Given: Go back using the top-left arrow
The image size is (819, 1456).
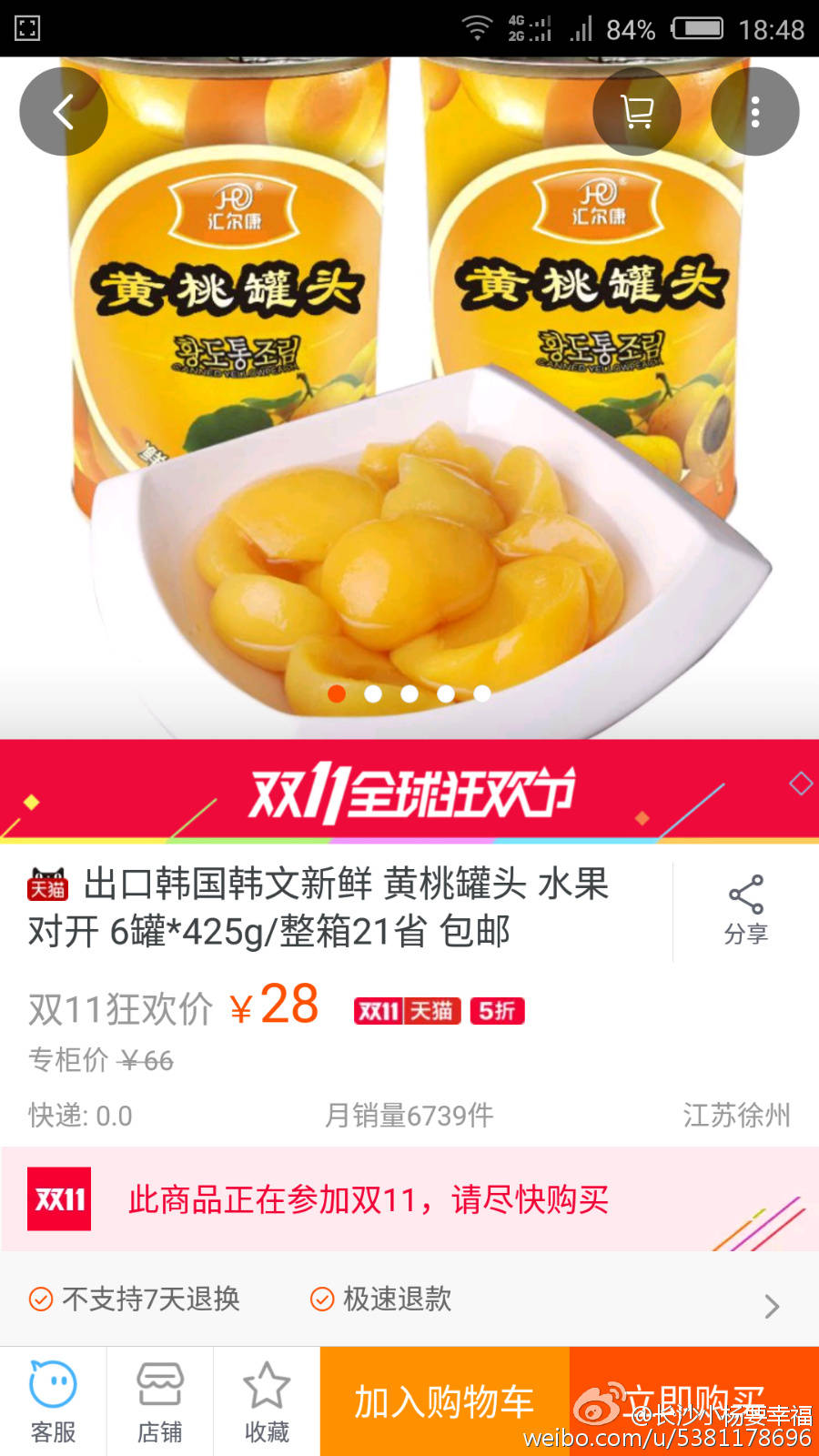Looking at the screenshot, I should point(64,112).
